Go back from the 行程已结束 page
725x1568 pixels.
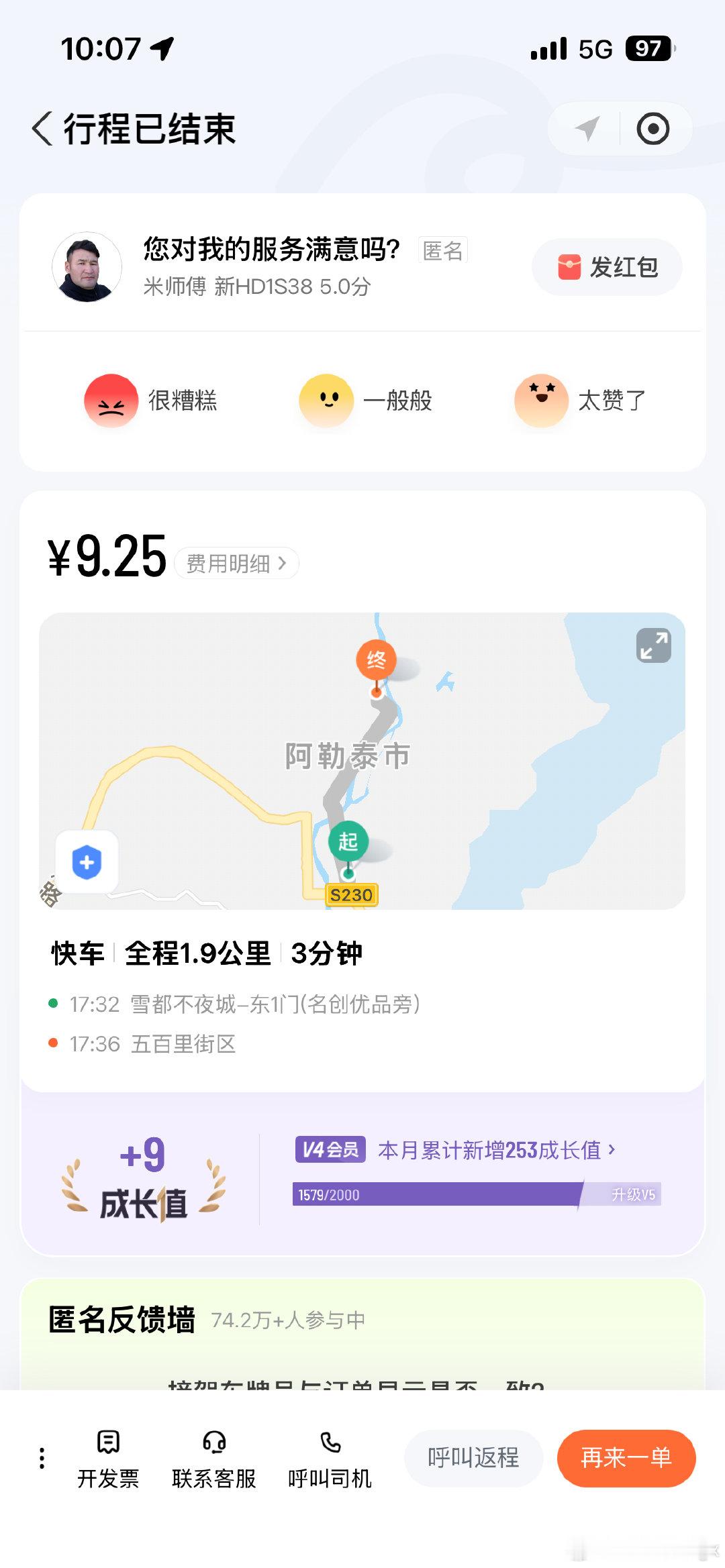coord(43,129)
